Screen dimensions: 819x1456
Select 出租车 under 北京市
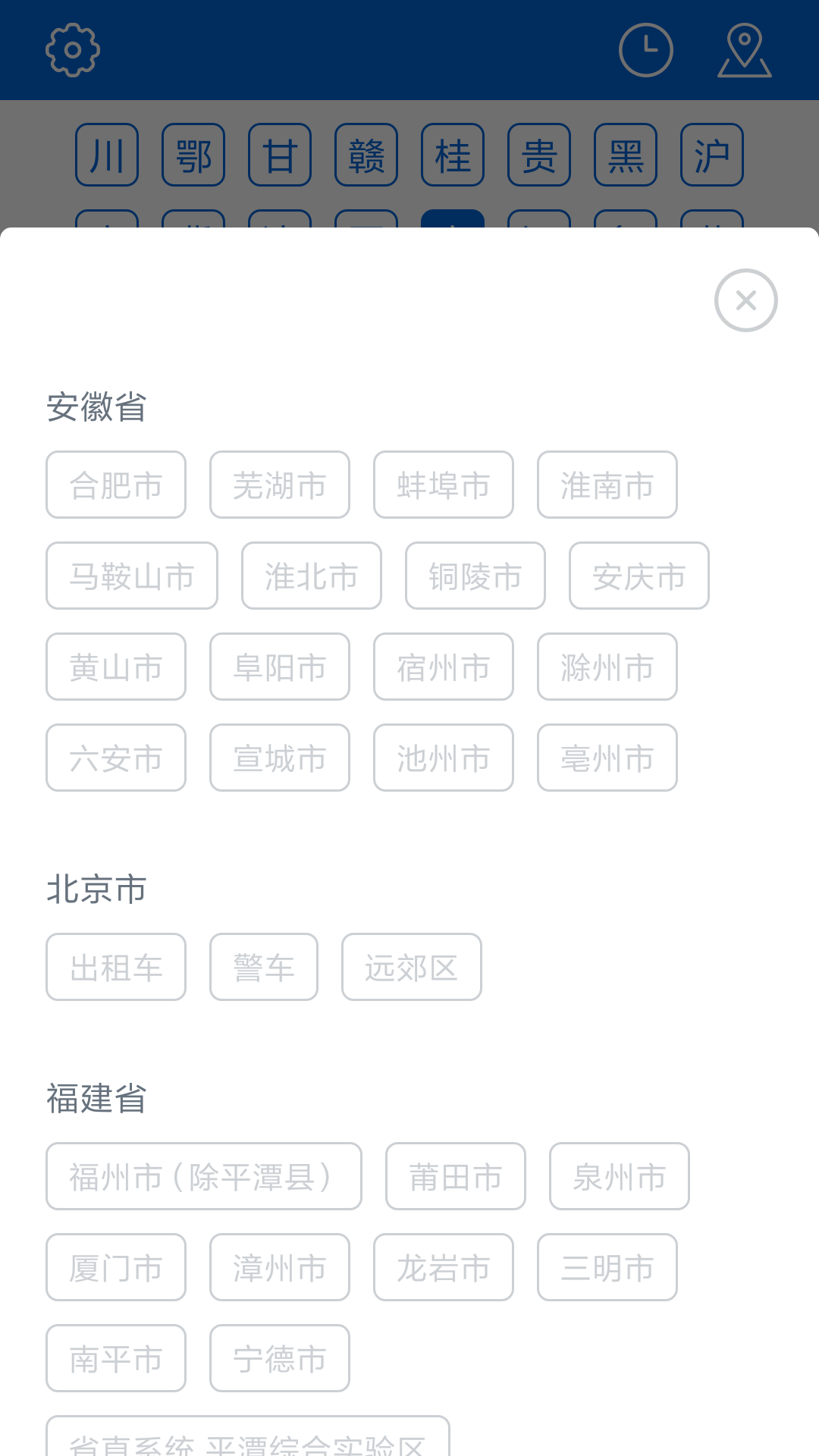coord(116,968)
